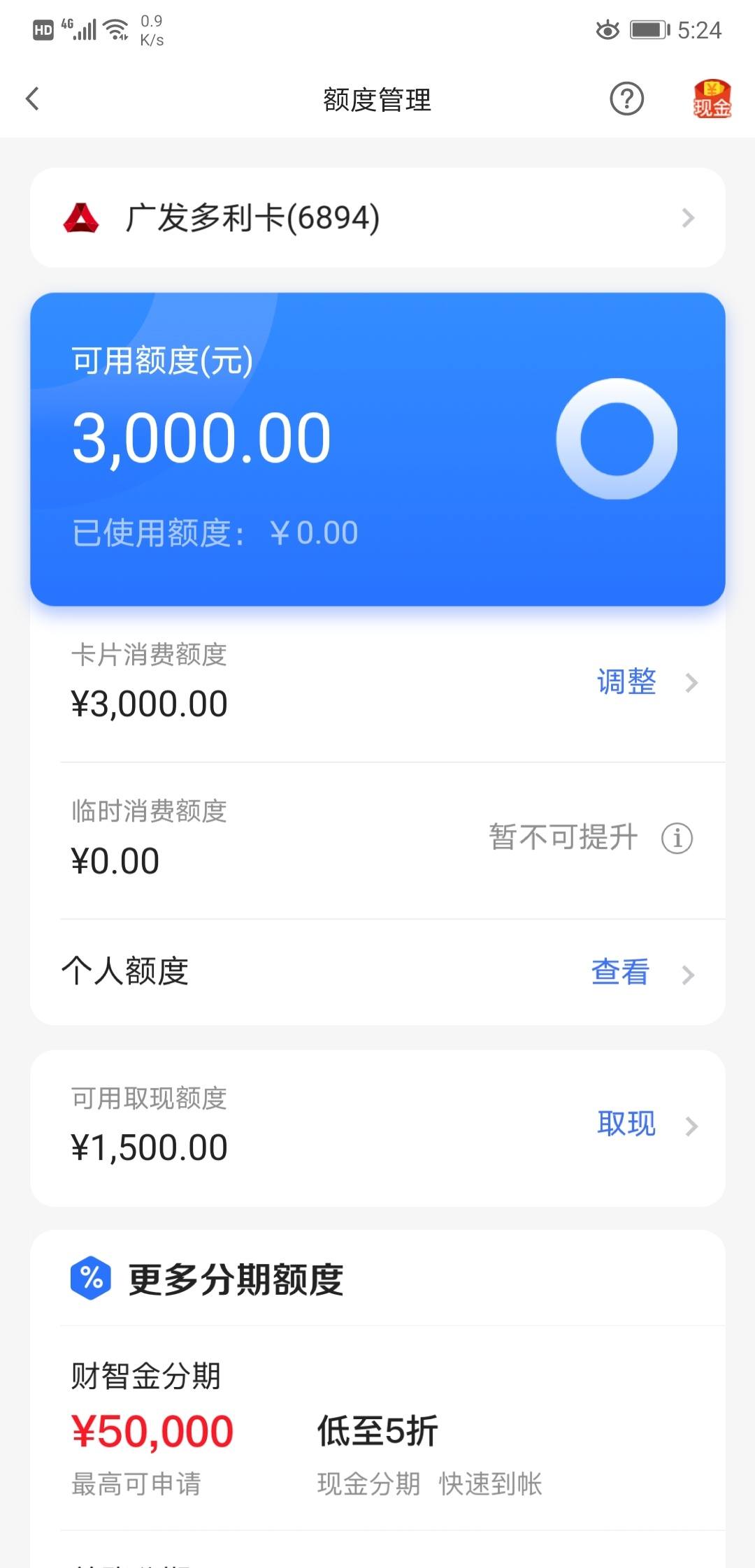Screen dimensions: 755x1568
Task: Open the 现金 red packet icon
Action: (712, 99)
